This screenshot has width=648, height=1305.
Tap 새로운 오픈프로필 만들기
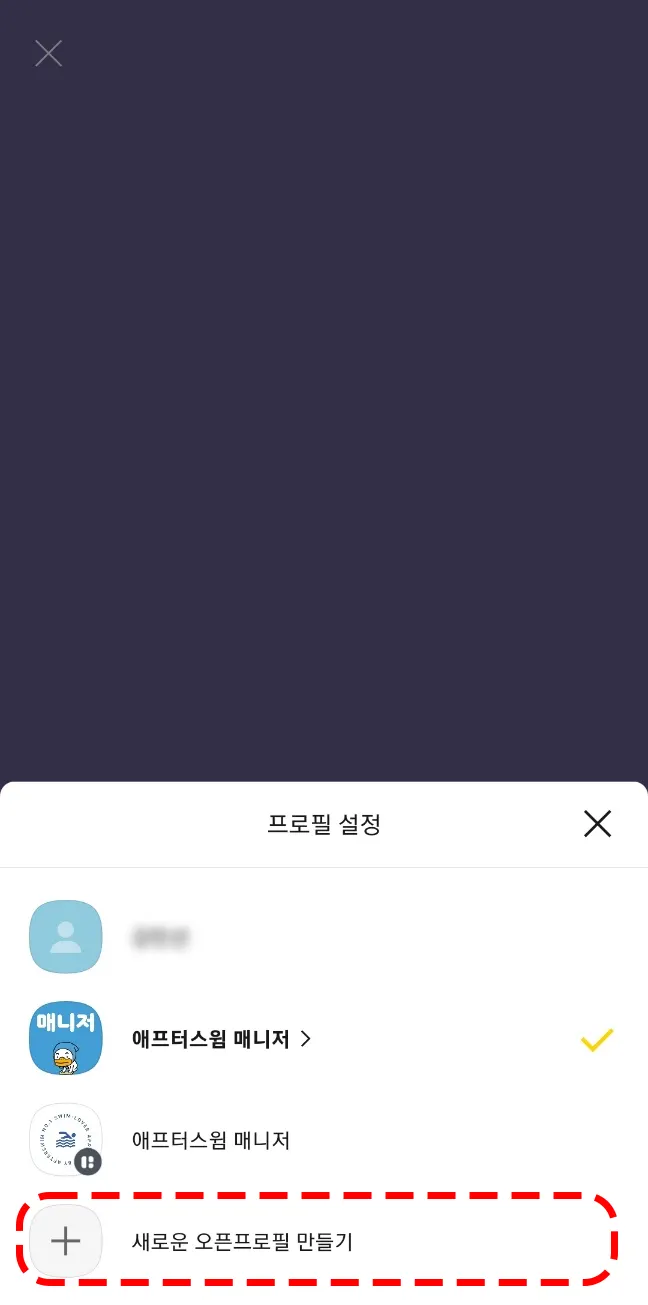242,1242
